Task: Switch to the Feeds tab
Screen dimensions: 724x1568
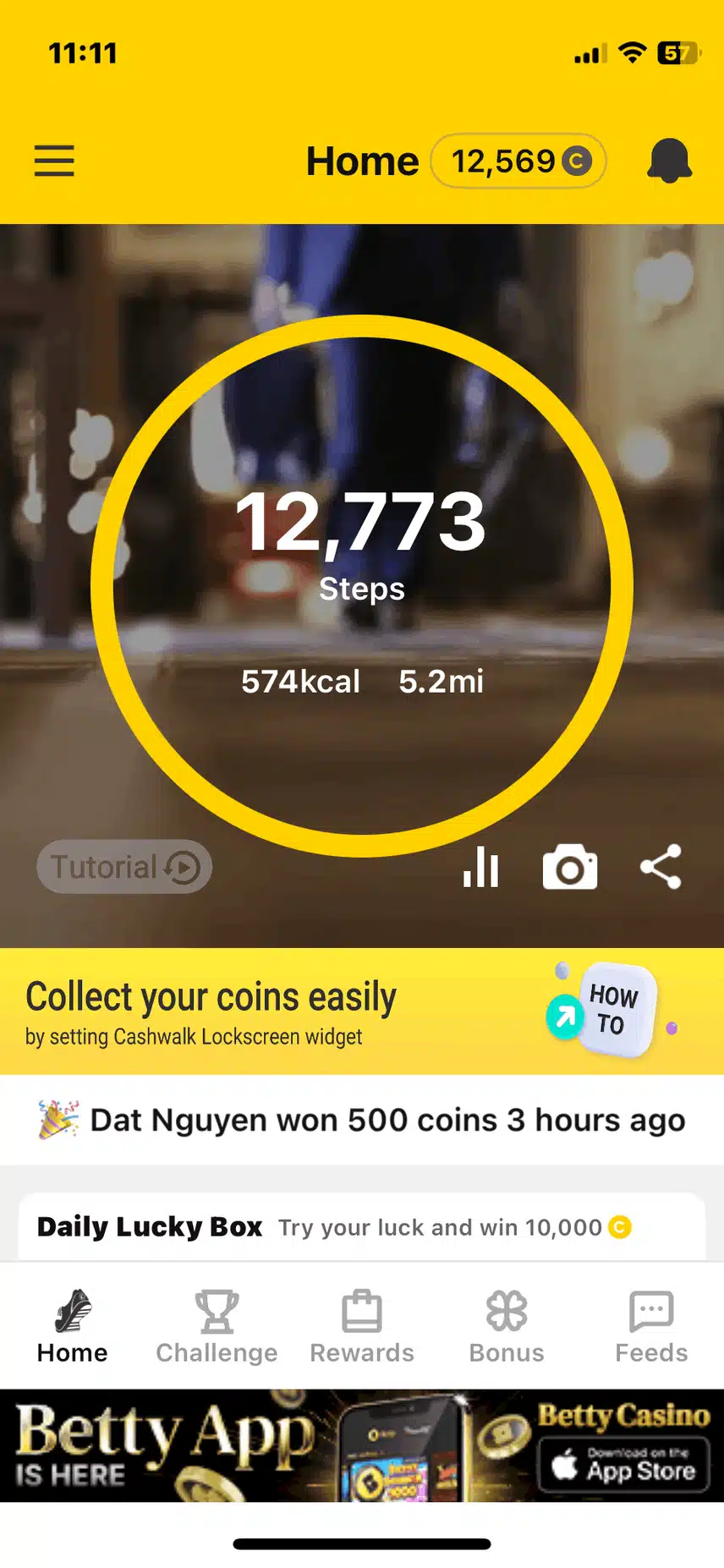Action: [x=651, y=1326]
